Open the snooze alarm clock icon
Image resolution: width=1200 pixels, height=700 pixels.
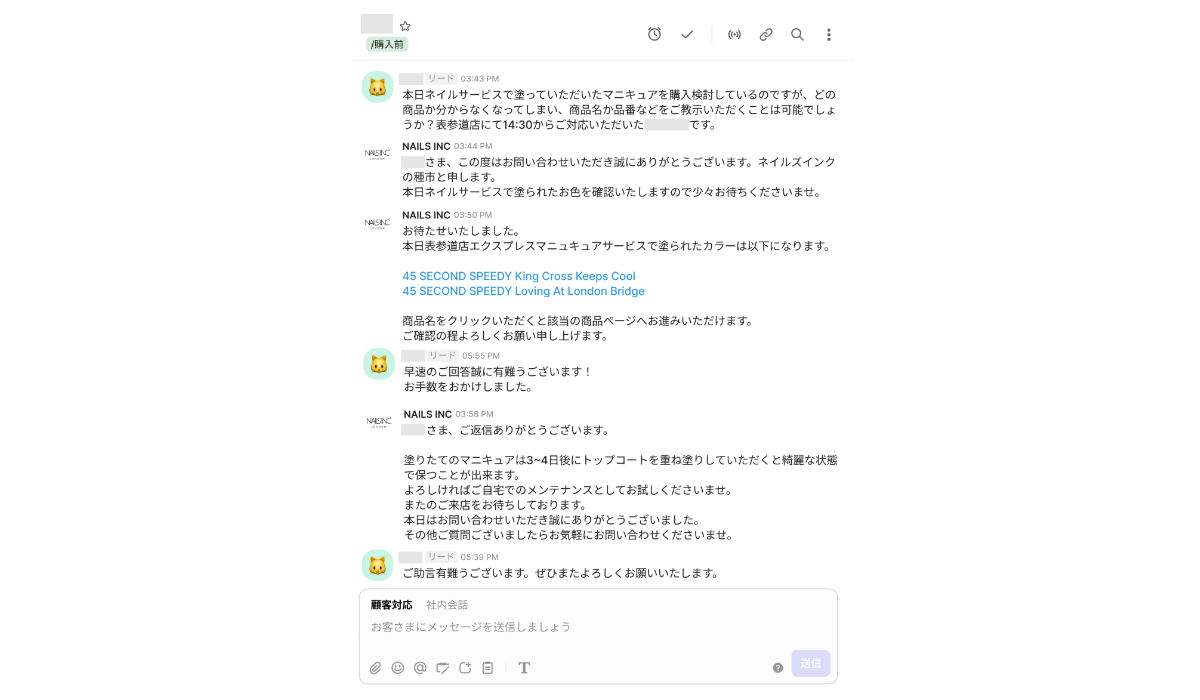[x=654, y=34]
